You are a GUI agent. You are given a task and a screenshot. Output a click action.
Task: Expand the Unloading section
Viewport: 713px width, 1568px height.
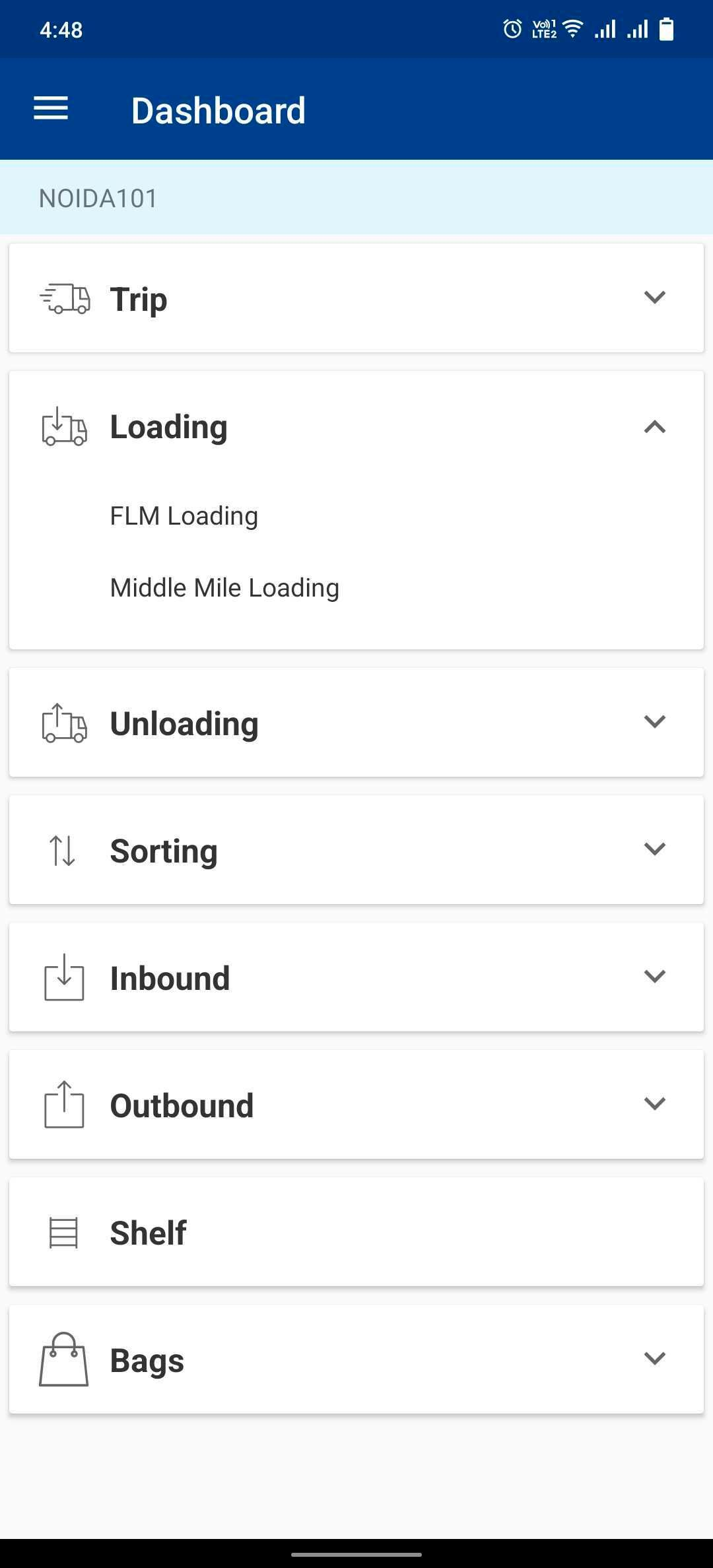coord(654,722)
